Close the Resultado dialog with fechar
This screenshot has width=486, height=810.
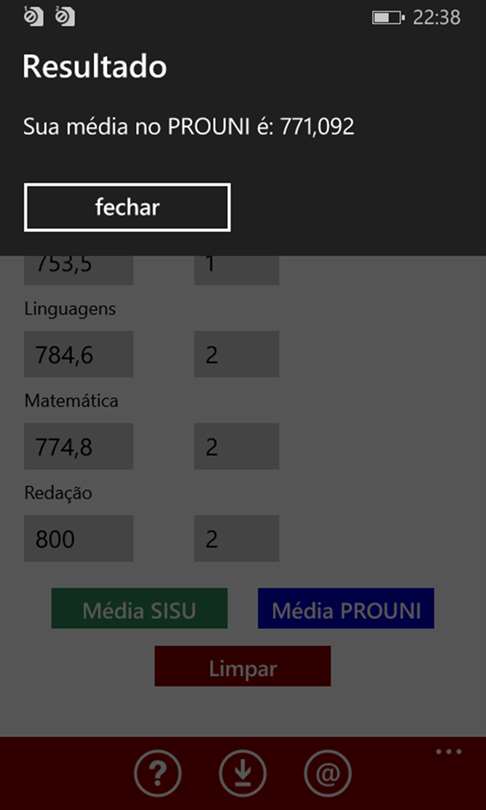tap(127, 207)
